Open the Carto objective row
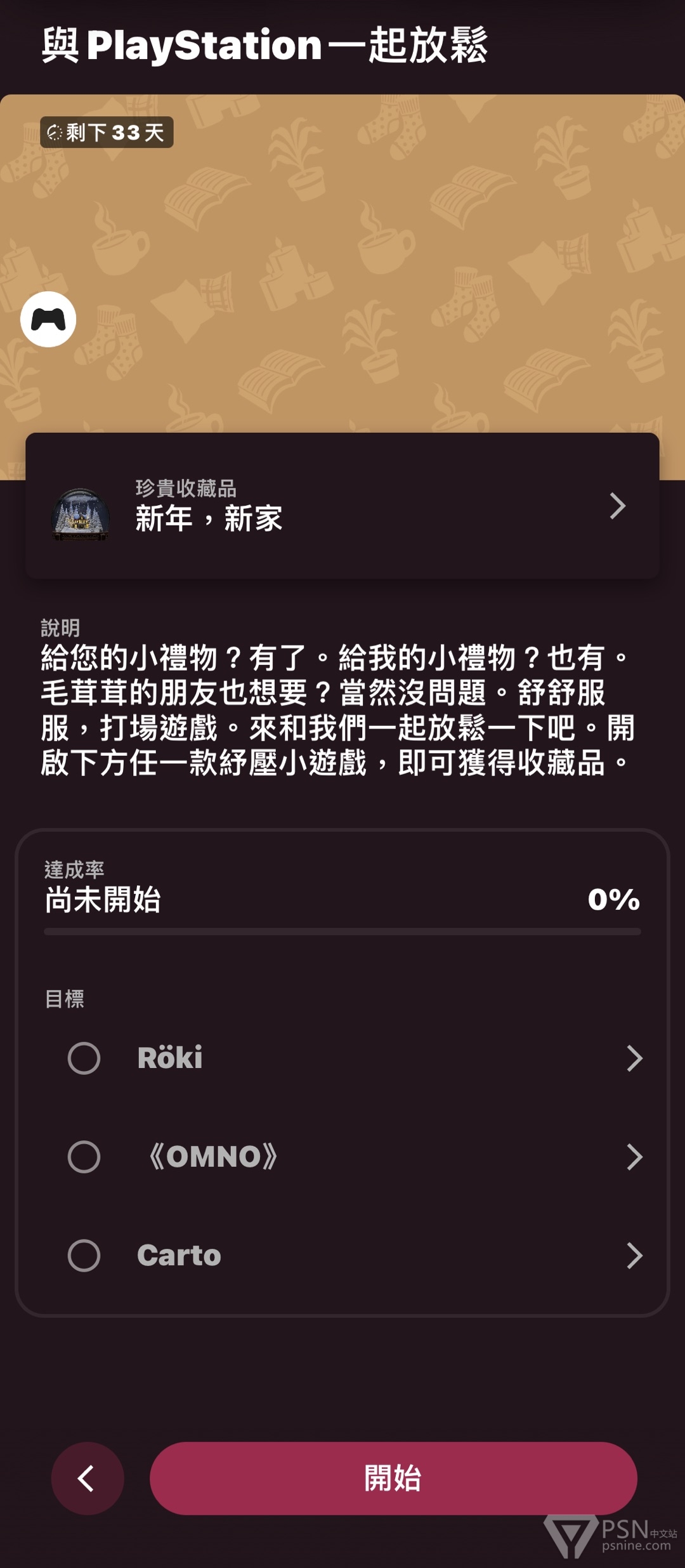Image resolution: width=685 pixels, height=1568 pixels. coord(355,1255)
